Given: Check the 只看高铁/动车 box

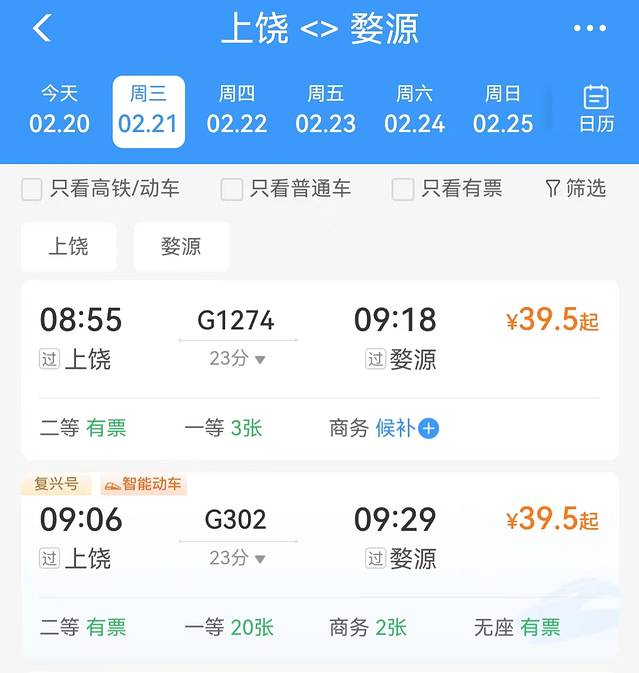Looking at the screenshot, I should pyautogui.click(x=33, y=189).
